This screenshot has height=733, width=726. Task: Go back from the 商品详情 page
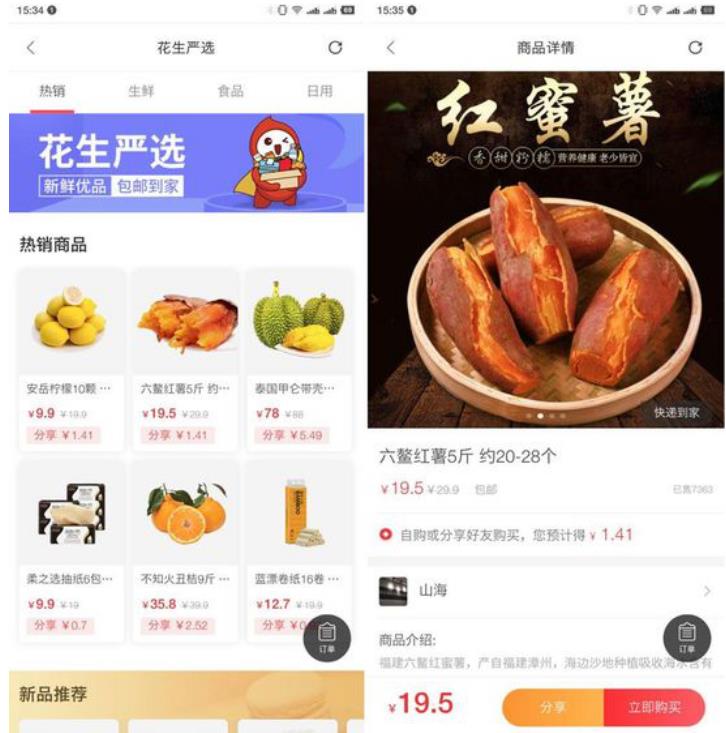(x=391, y=47)
